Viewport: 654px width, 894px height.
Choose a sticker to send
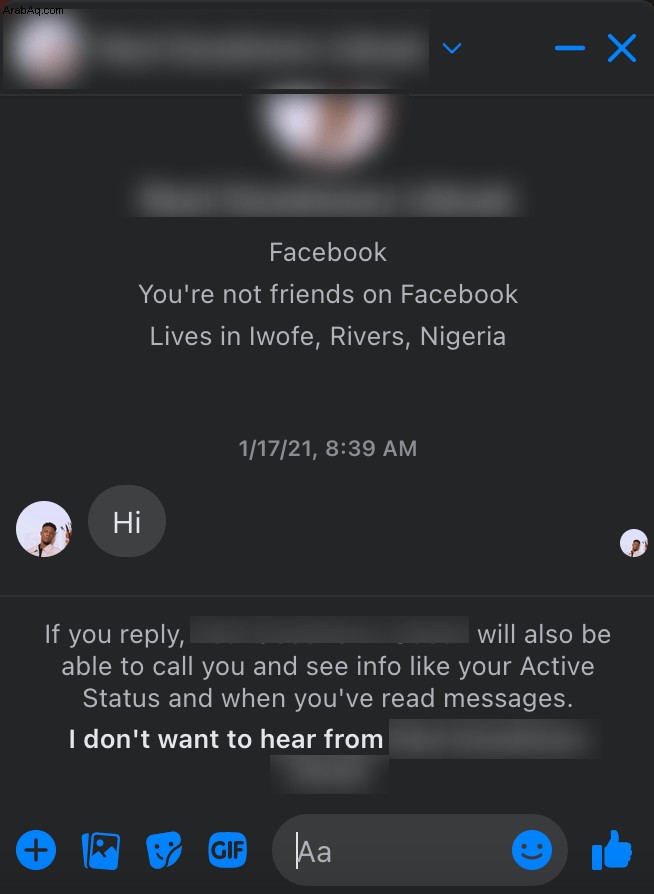[x=164, y=851]
